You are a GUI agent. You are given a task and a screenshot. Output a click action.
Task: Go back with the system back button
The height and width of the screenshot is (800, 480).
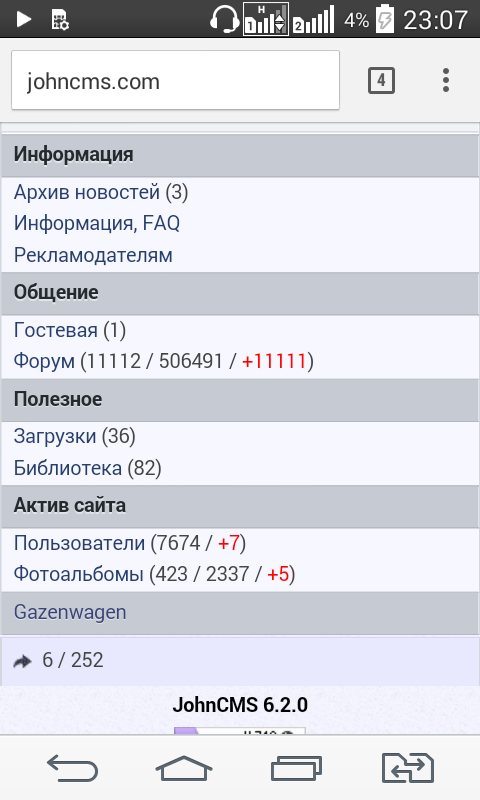point(72,767)
